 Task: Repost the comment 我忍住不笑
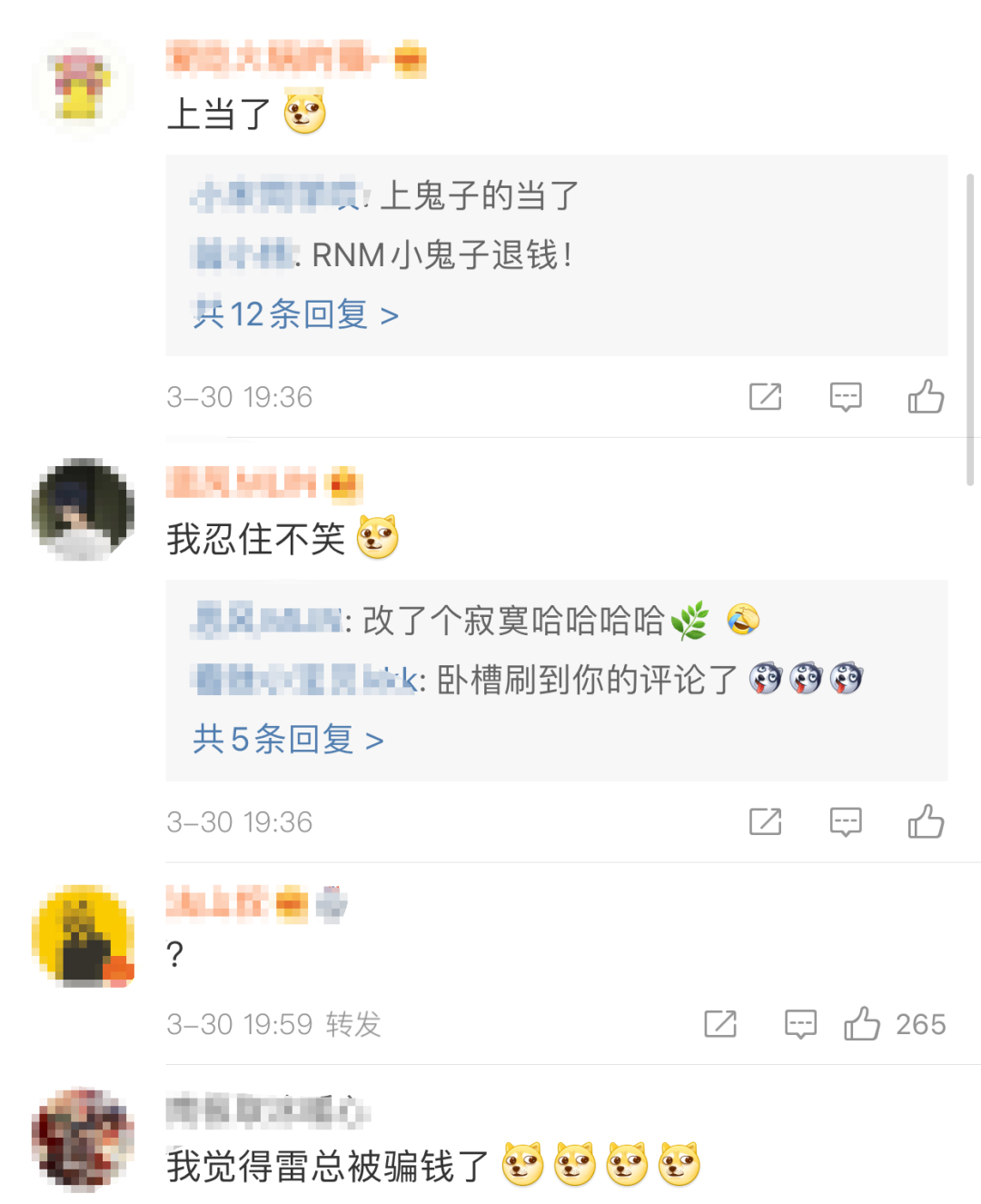coord(765,821)
